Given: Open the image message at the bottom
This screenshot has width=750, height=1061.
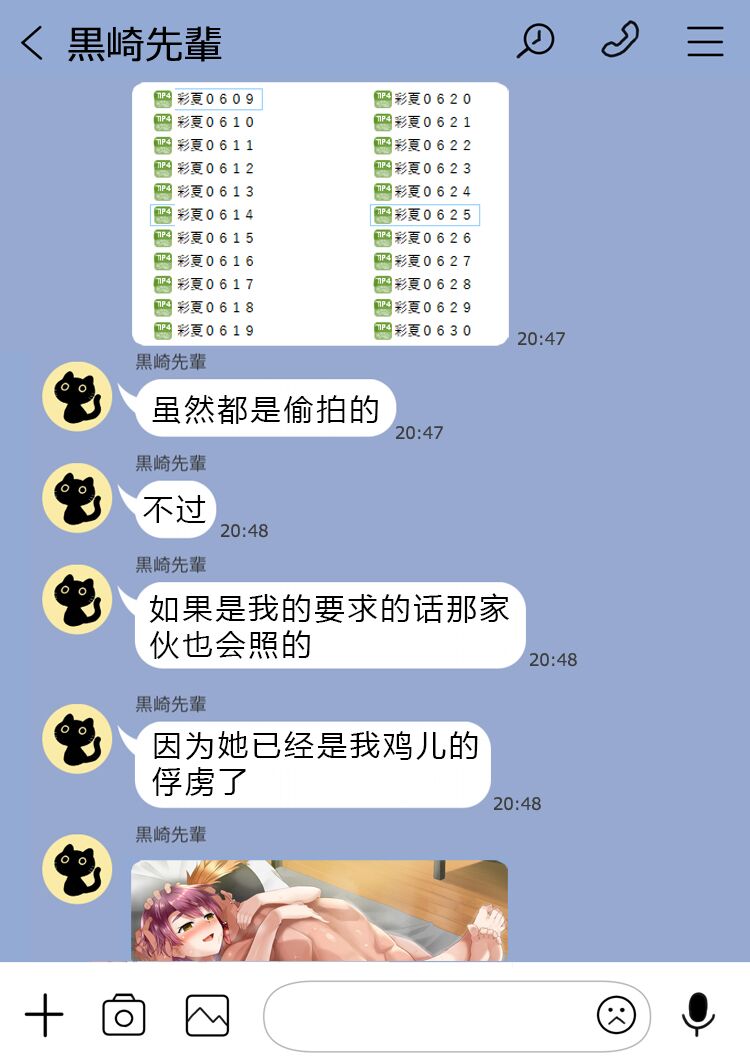Looking at the screenshot, I should coord(320,910).
